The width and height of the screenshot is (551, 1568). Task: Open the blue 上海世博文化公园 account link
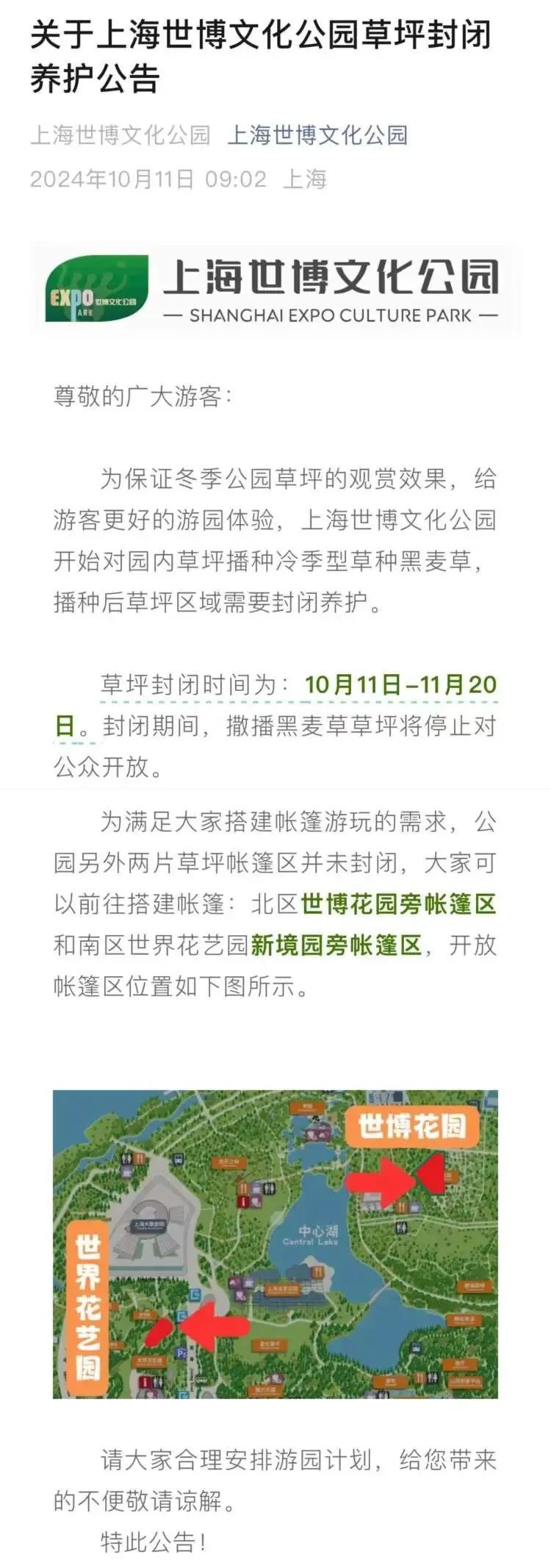(x=317, y=135)
